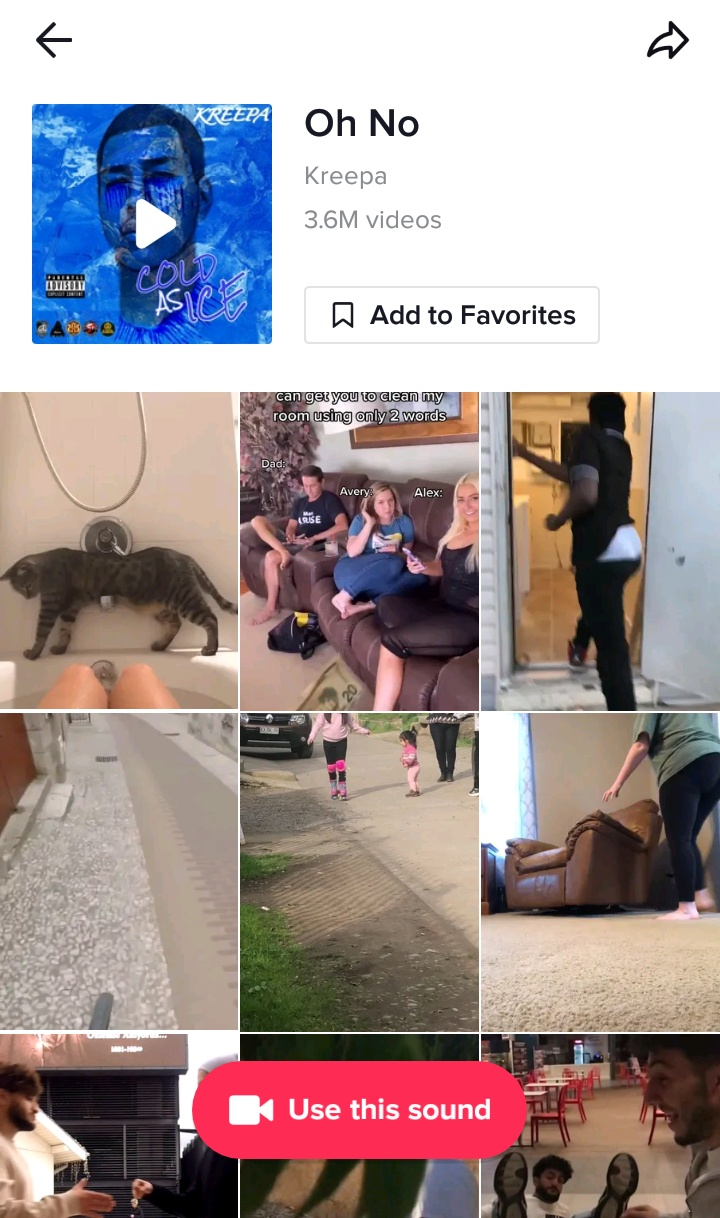Open video of kids on dirt road

point(359,870)
